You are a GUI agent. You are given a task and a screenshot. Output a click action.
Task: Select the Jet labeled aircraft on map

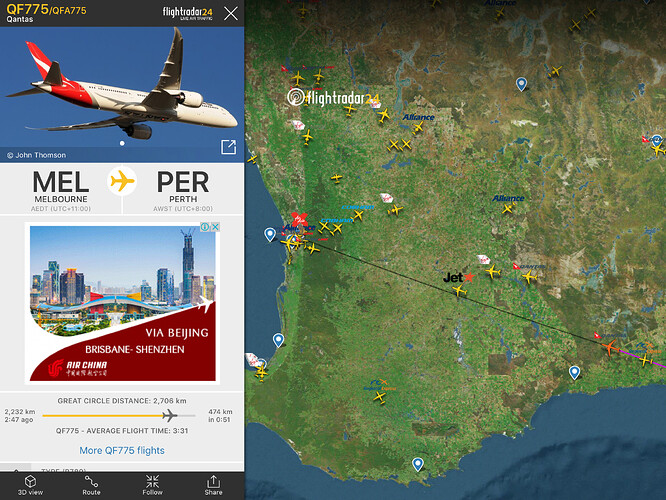[460, 290]
